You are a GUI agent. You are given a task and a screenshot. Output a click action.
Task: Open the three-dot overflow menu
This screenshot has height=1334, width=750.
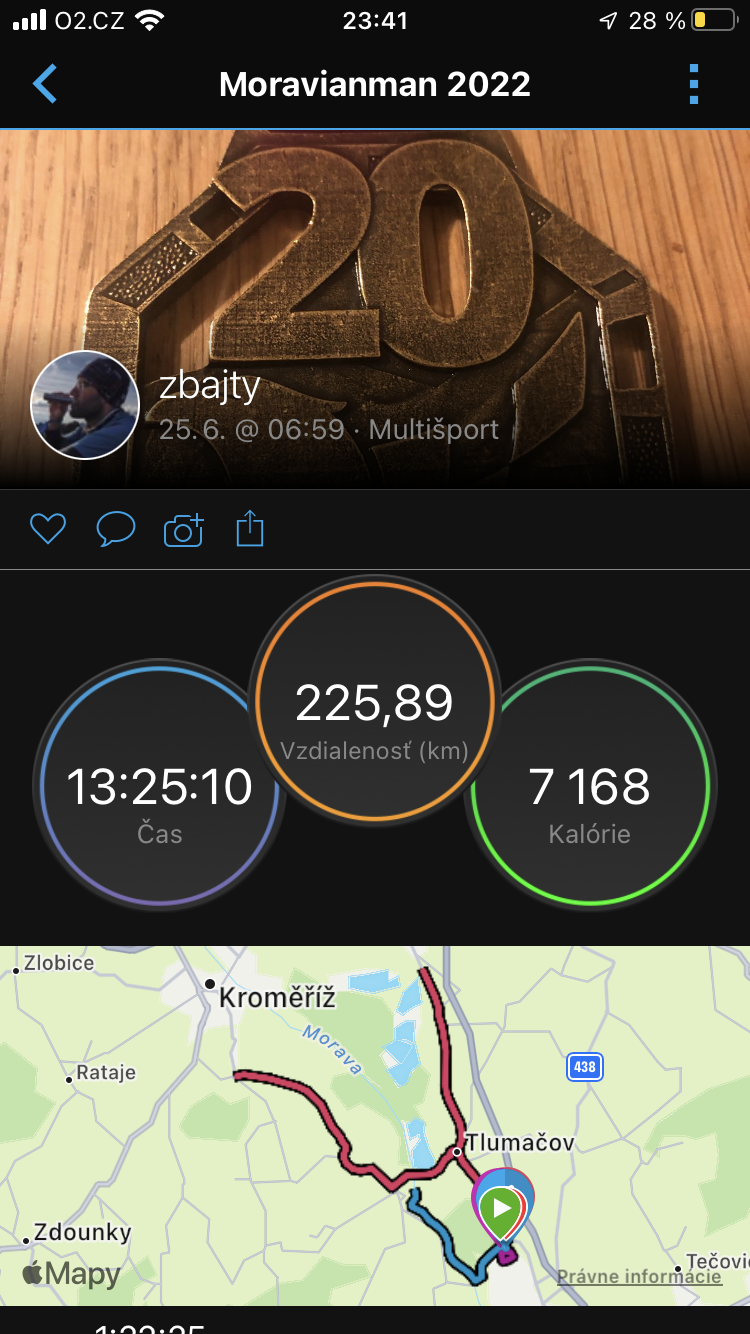[694, 84]
